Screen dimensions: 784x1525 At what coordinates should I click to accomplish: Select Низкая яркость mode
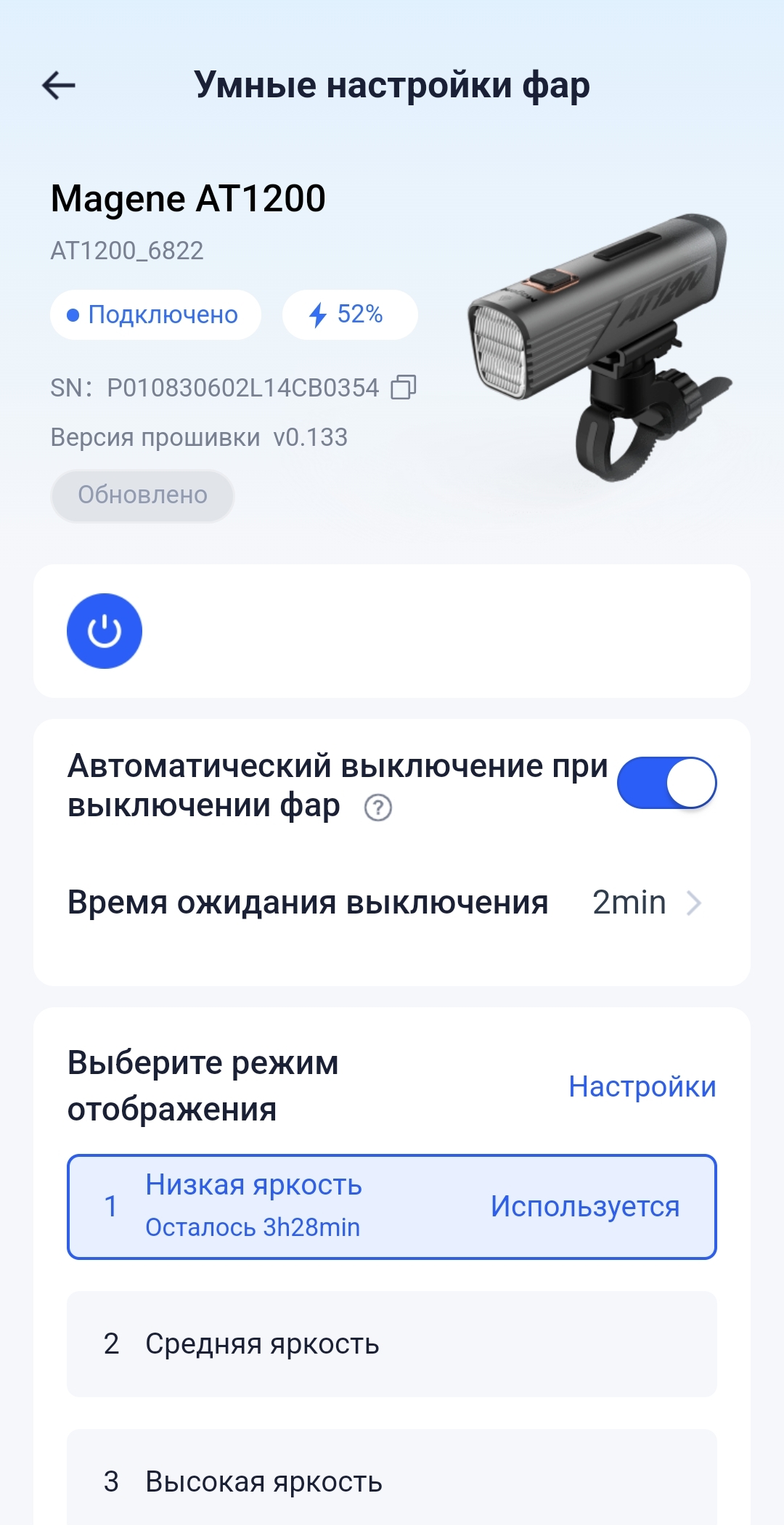[x=392, y=1206]
